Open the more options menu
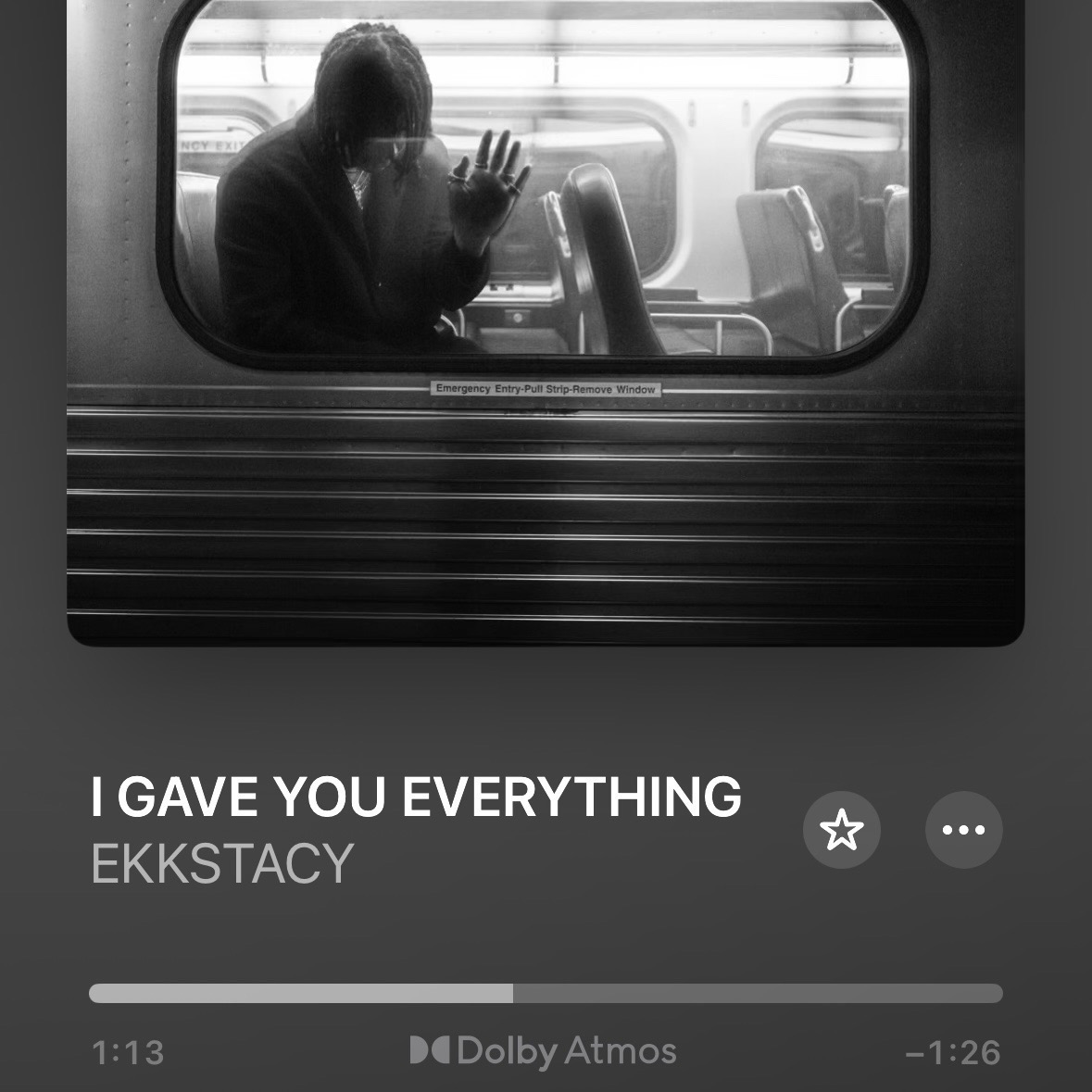 click(x=963, y=829)
